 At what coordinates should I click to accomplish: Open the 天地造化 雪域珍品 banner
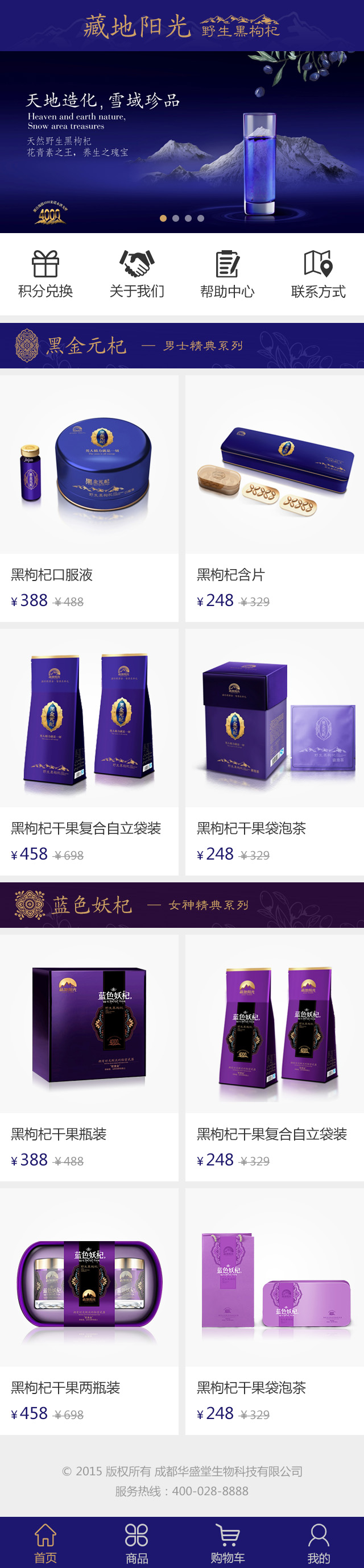pos(182,142)
